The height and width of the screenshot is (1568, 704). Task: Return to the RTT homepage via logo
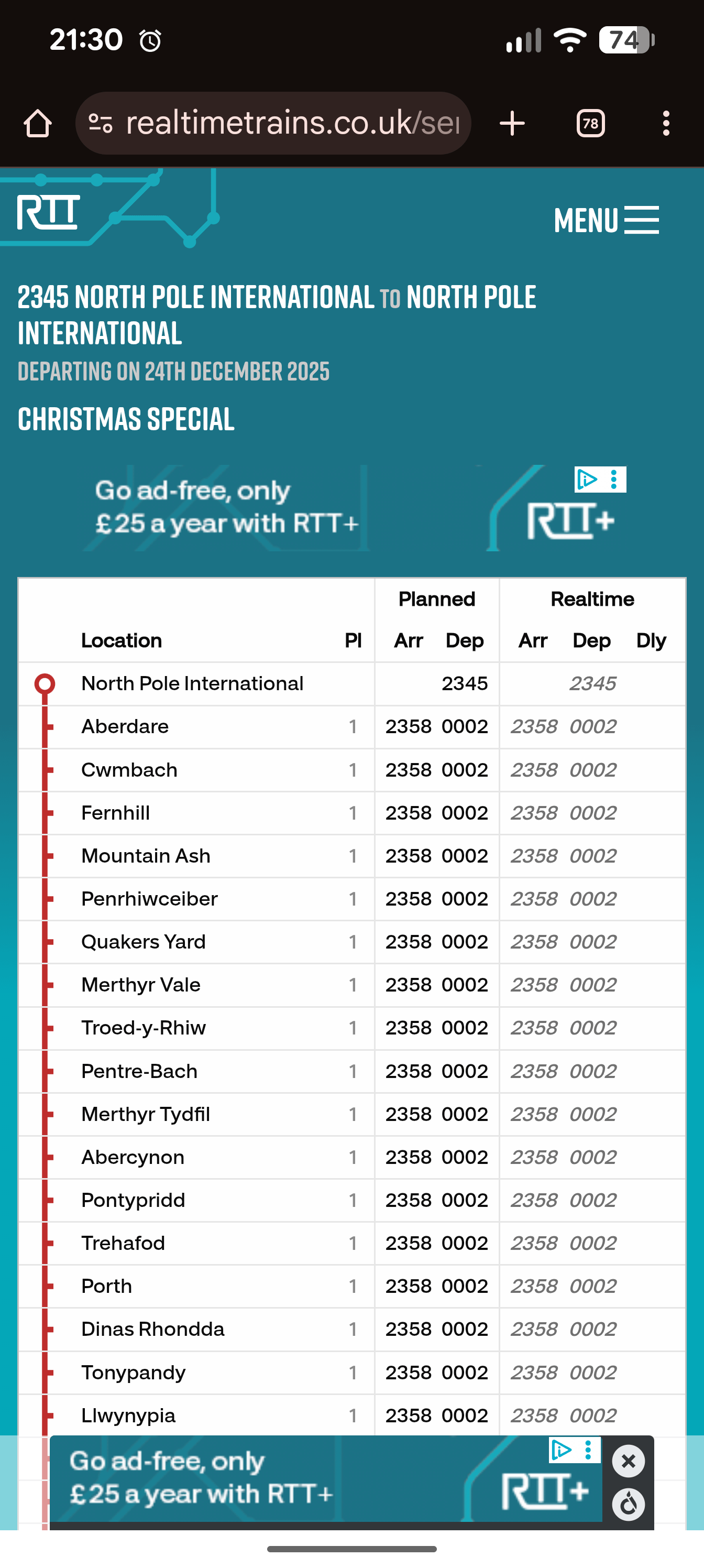[x=49, y=213]
